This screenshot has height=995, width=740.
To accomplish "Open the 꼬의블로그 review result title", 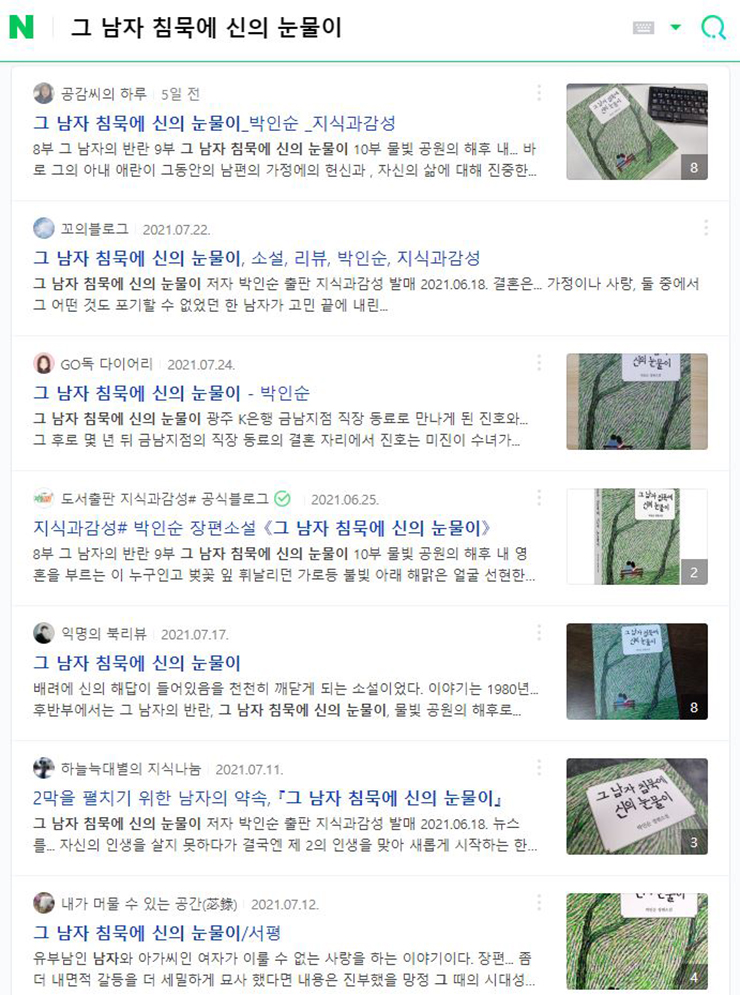I will 257,258.
